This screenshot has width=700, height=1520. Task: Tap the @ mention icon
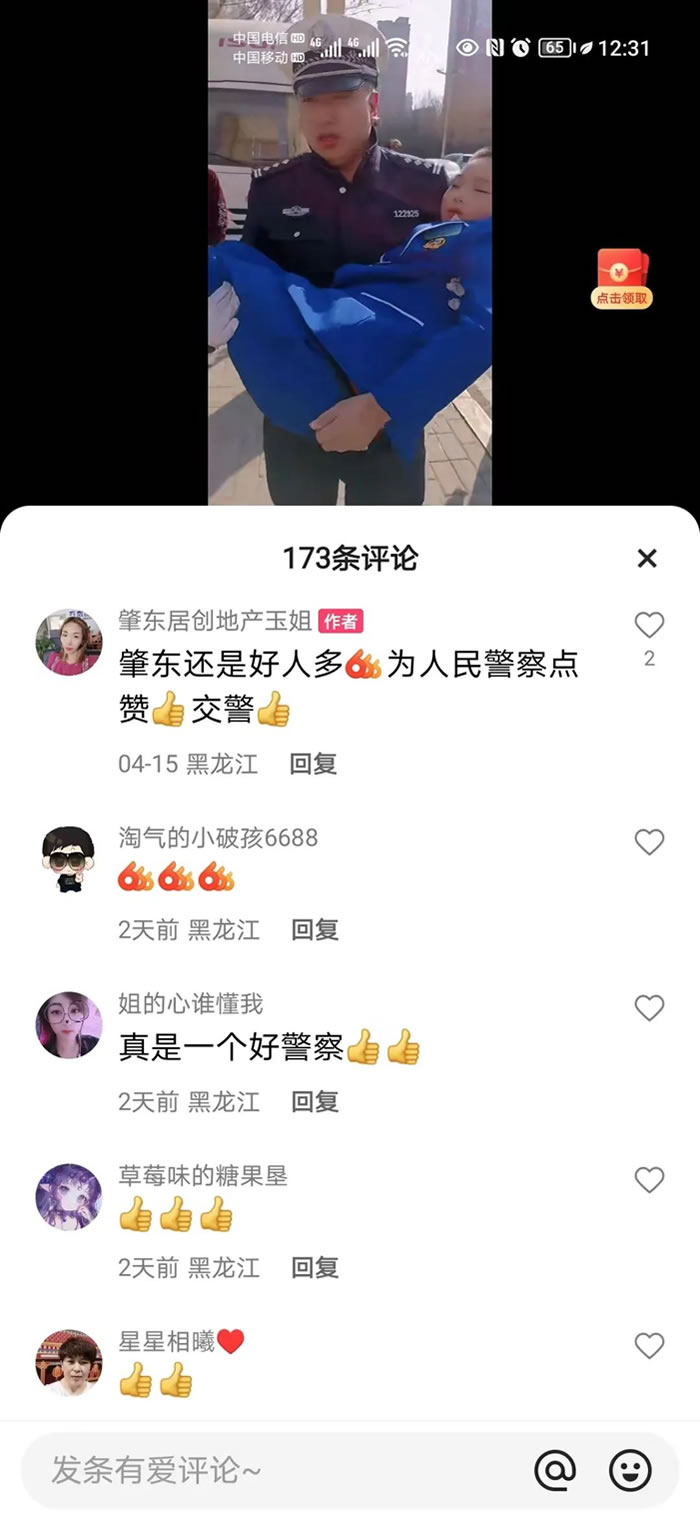tap(555, 1470)
